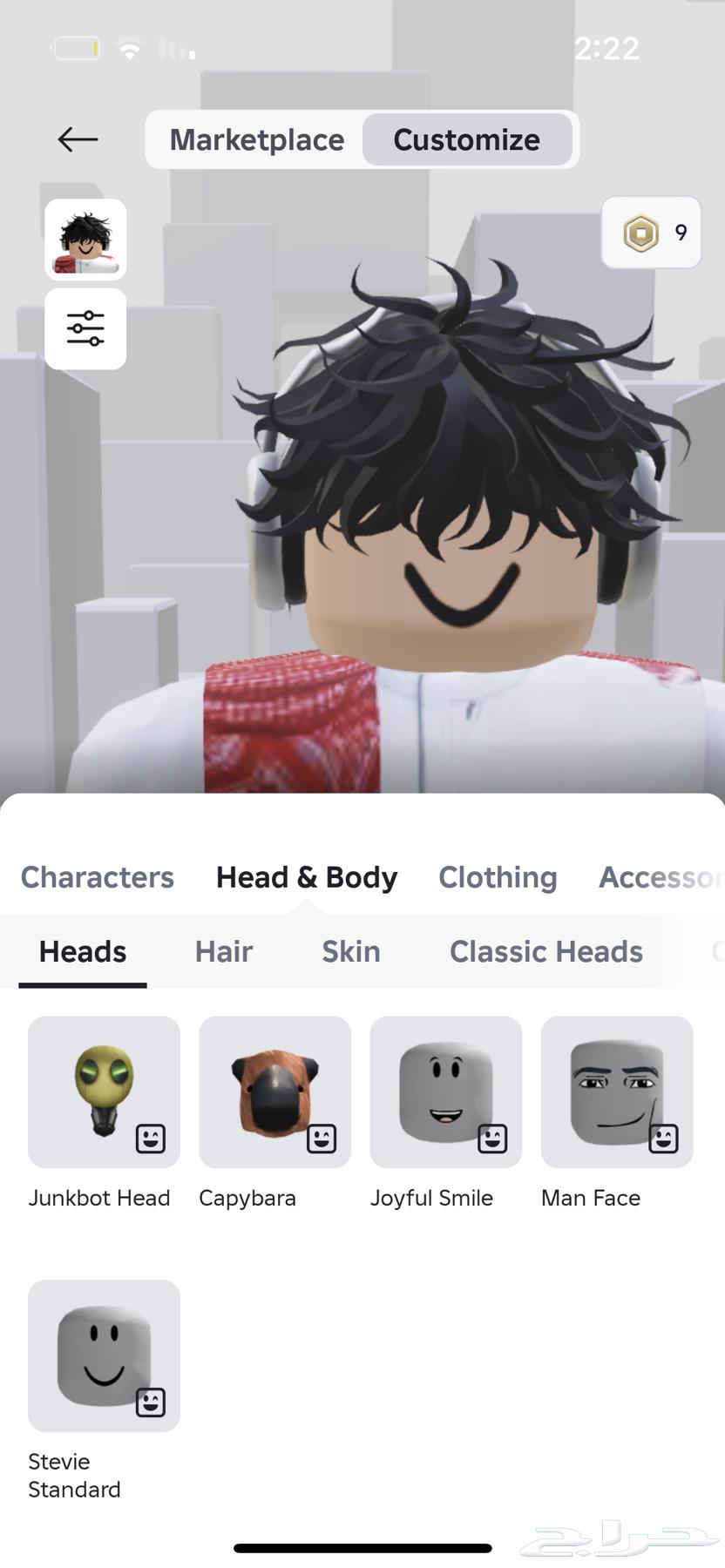The height and width of the screenshot is (1568, 725).
Task: Pick the Stevie Standard head
Action: (x=104, y=1355)
